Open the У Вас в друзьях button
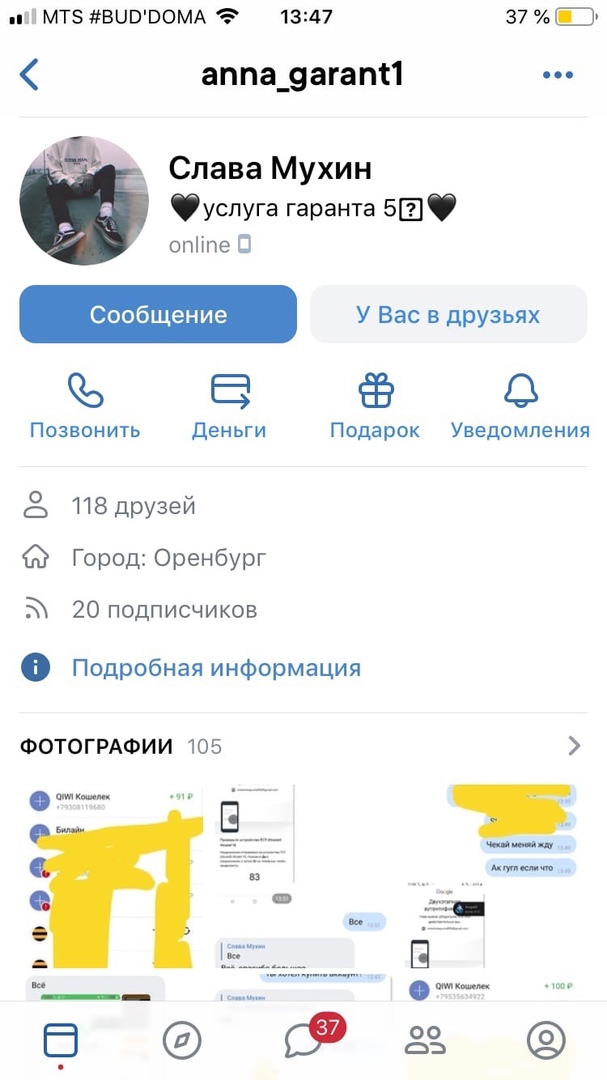The width and height of the screenshot is (607, 1080). [448, 315]
